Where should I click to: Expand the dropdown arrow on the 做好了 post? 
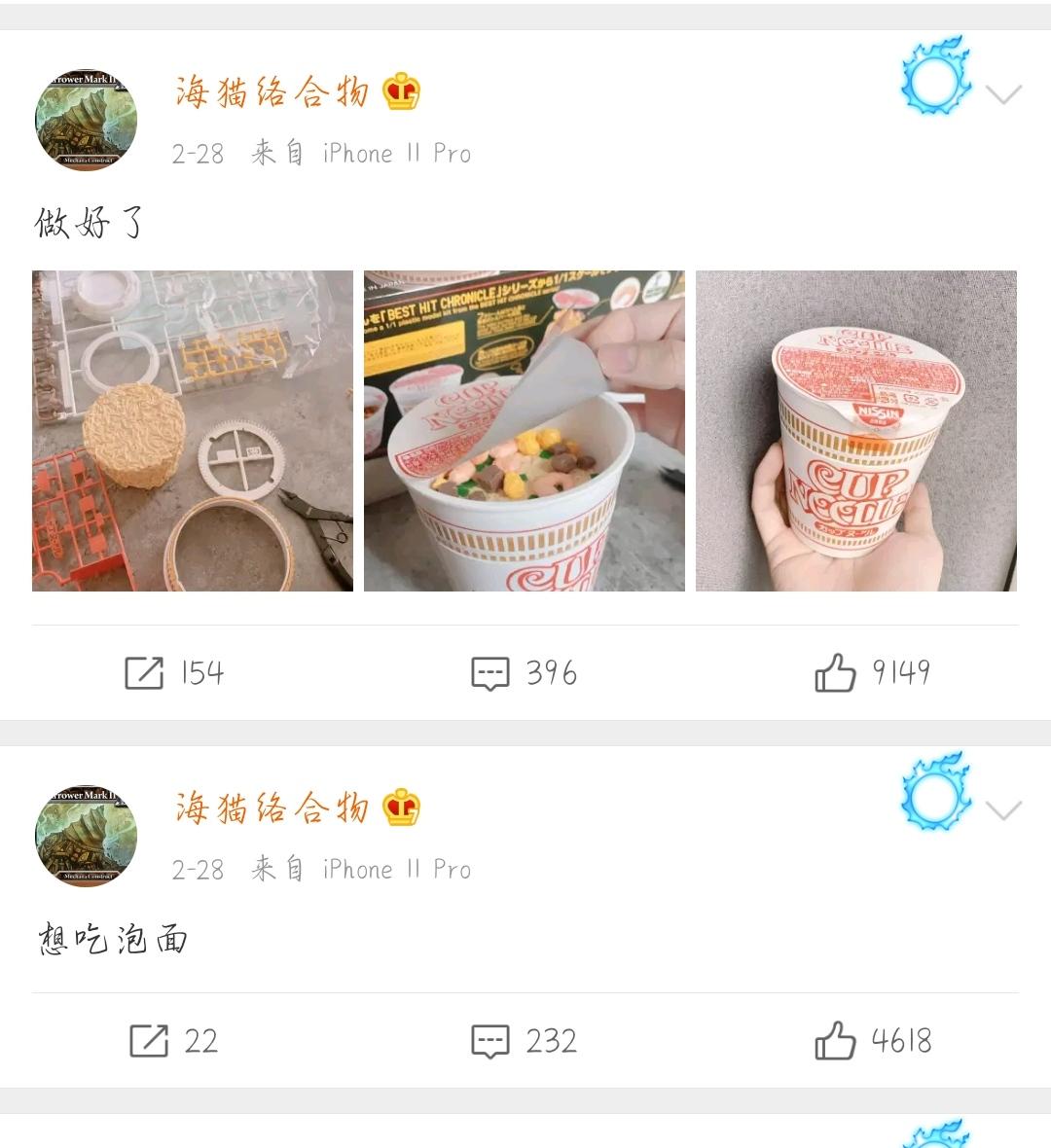click(1003, 93)
